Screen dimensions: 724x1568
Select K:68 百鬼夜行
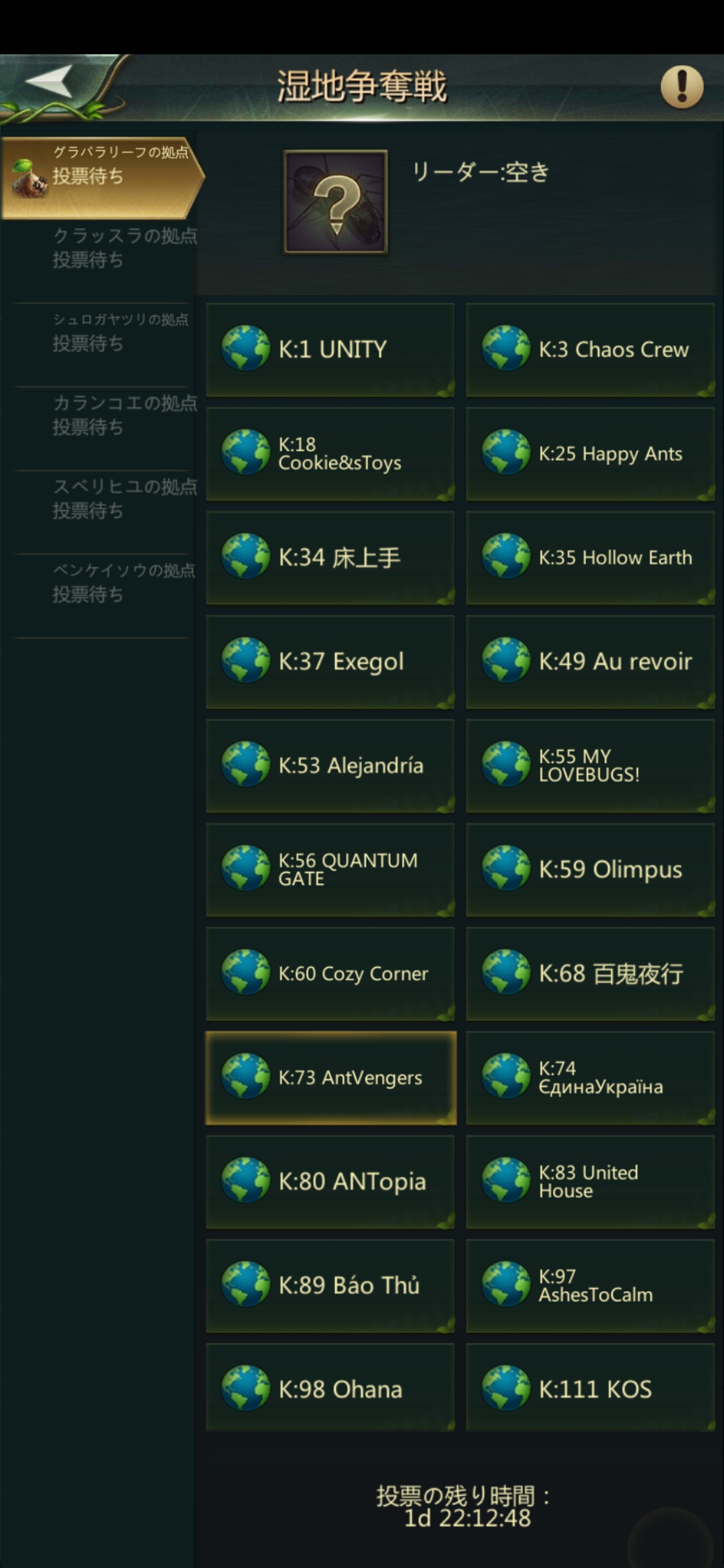tap(590, 974)
